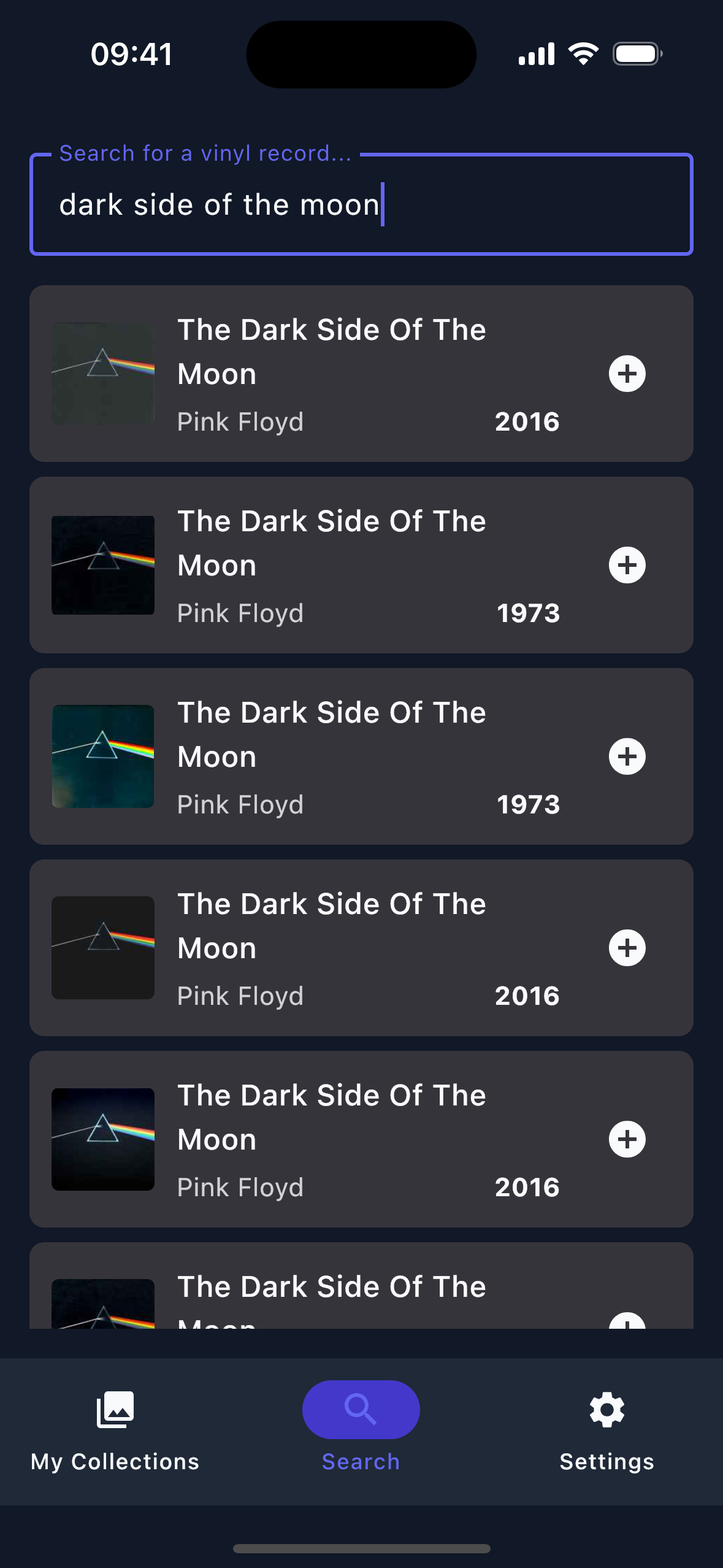Focus the vinyl record search field
This screenshot has height=1568, width=723.
361,205
